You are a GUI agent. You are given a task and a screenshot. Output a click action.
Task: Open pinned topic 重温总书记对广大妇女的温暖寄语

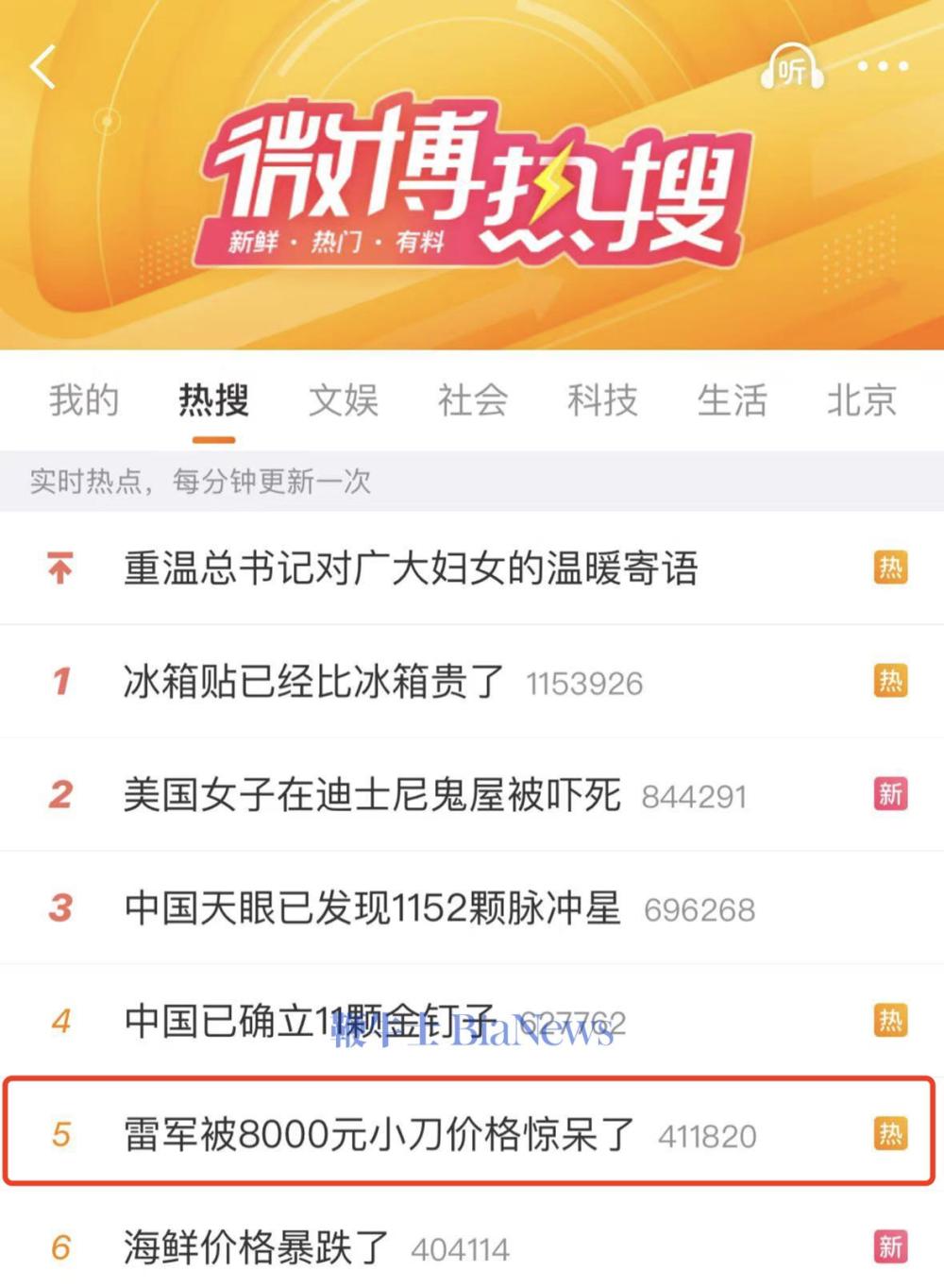point(411,568)
